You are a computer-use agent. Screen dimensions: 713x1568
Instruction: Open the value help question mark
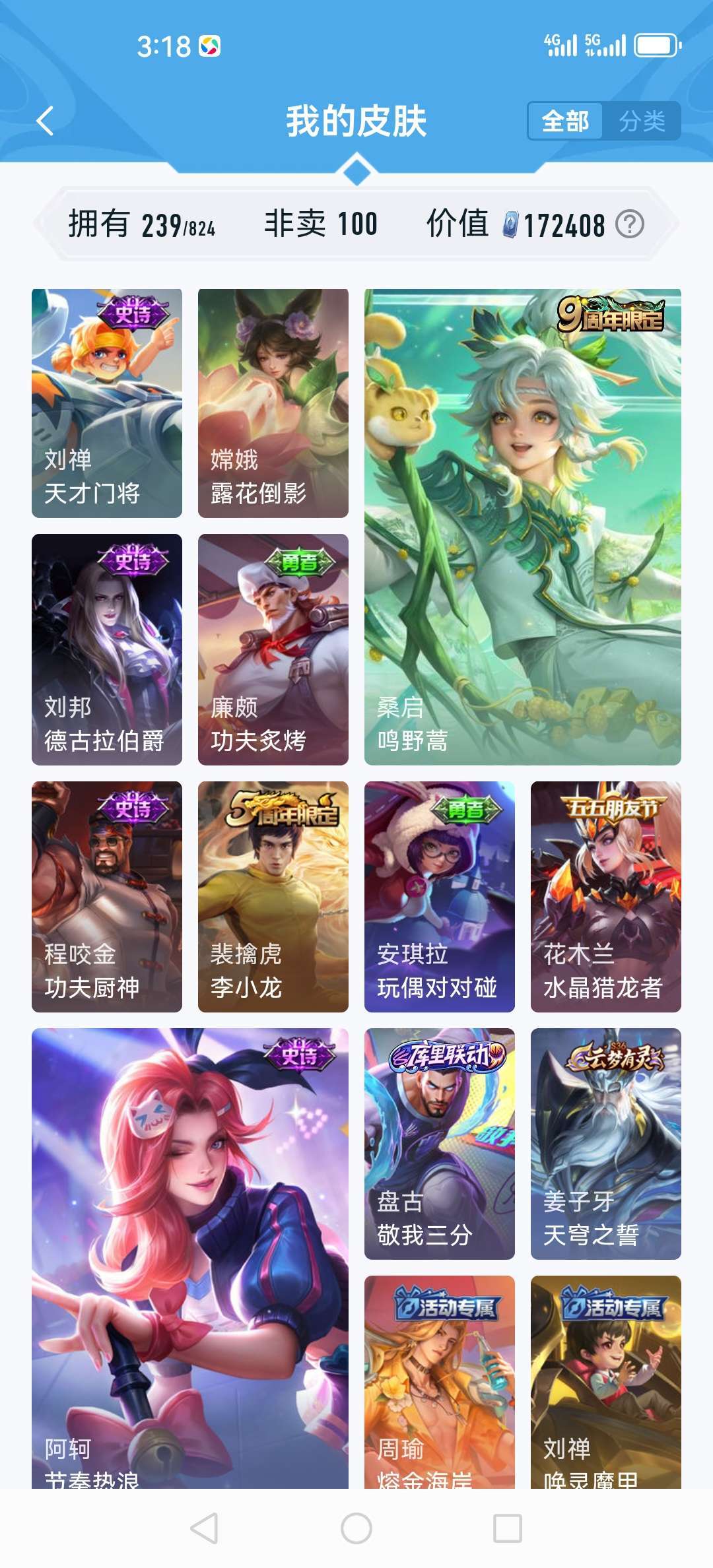click(630, 224)
